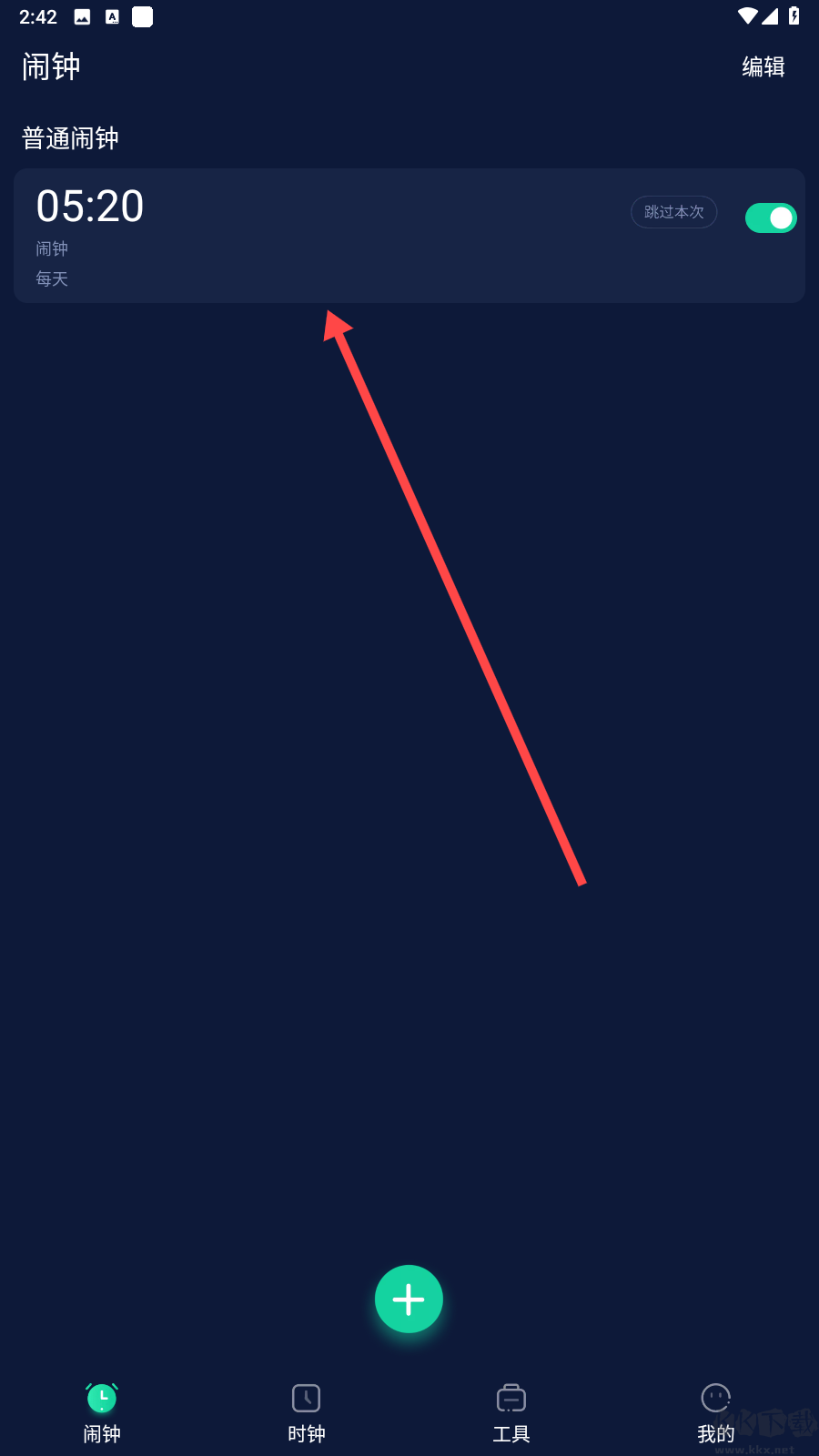This screenshot has width=819, height=1456.
Task: Tap 编辑 to edit alarms
Action: pyautogui.click(x=763, y=66)
